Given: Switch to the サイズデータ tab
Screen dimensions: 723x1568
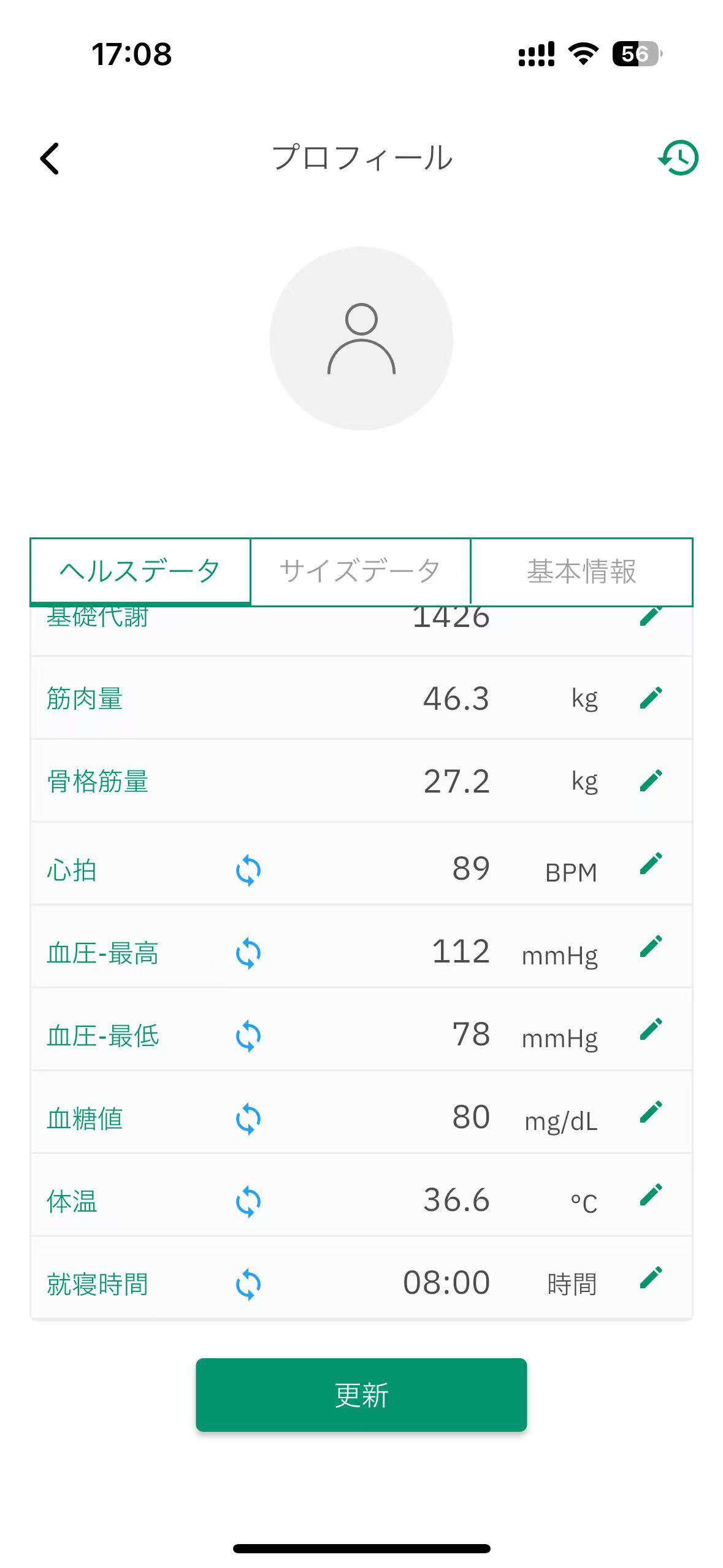Looking at the screenshot, I should [x=361, y=571].
